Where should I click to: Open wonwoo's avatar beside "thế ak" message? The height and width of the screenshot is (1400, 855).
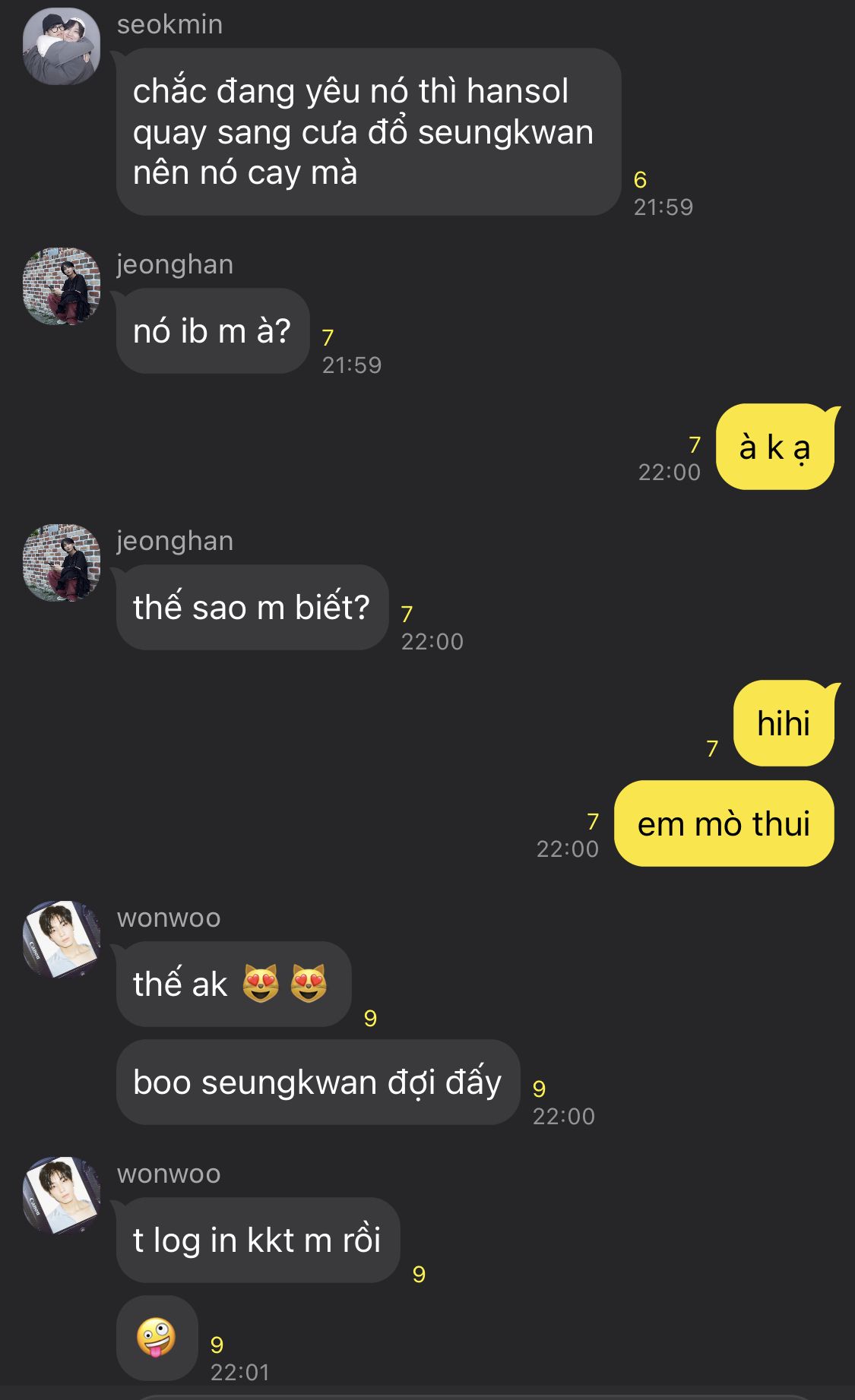62,940
